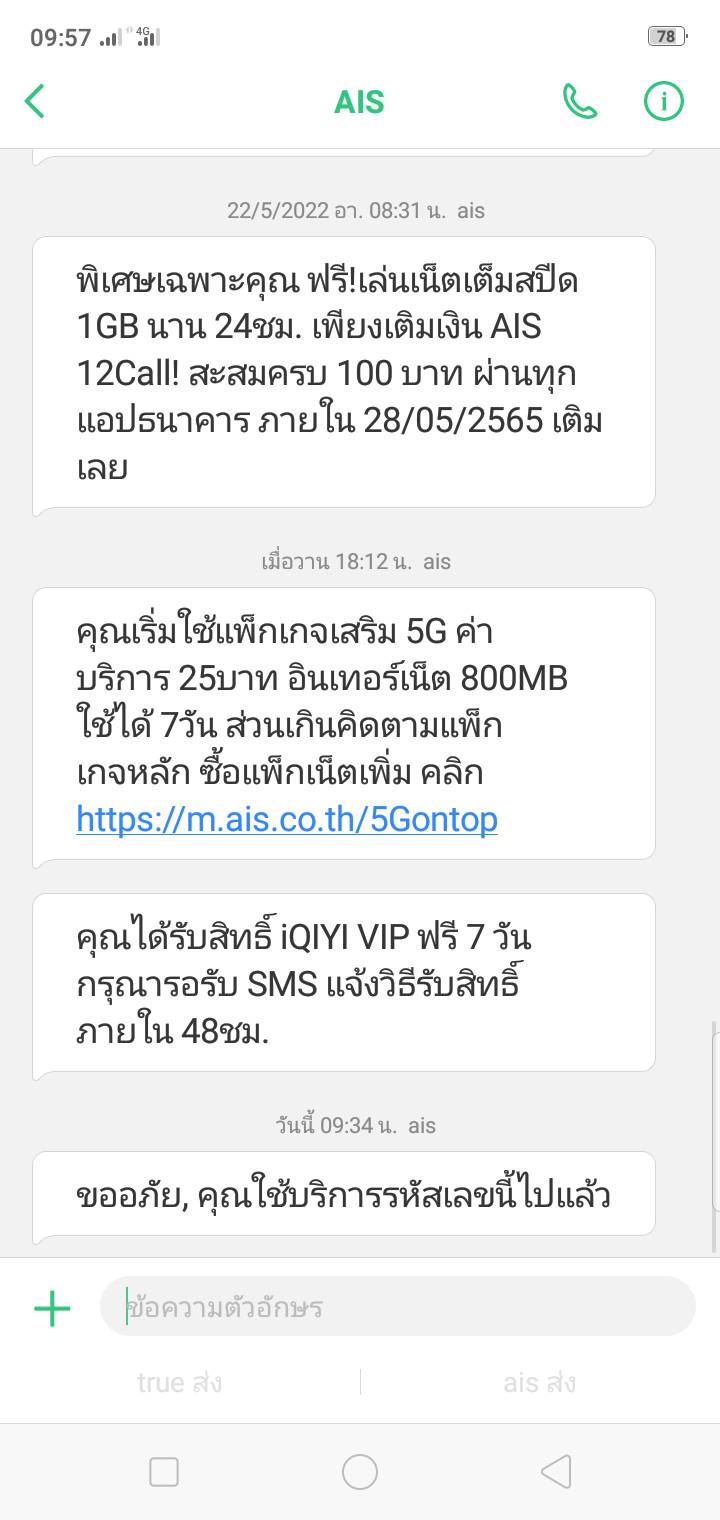Tap the plus icon to add attachment
This screenshot has height=1520, width=720.
click(52, 1308)
